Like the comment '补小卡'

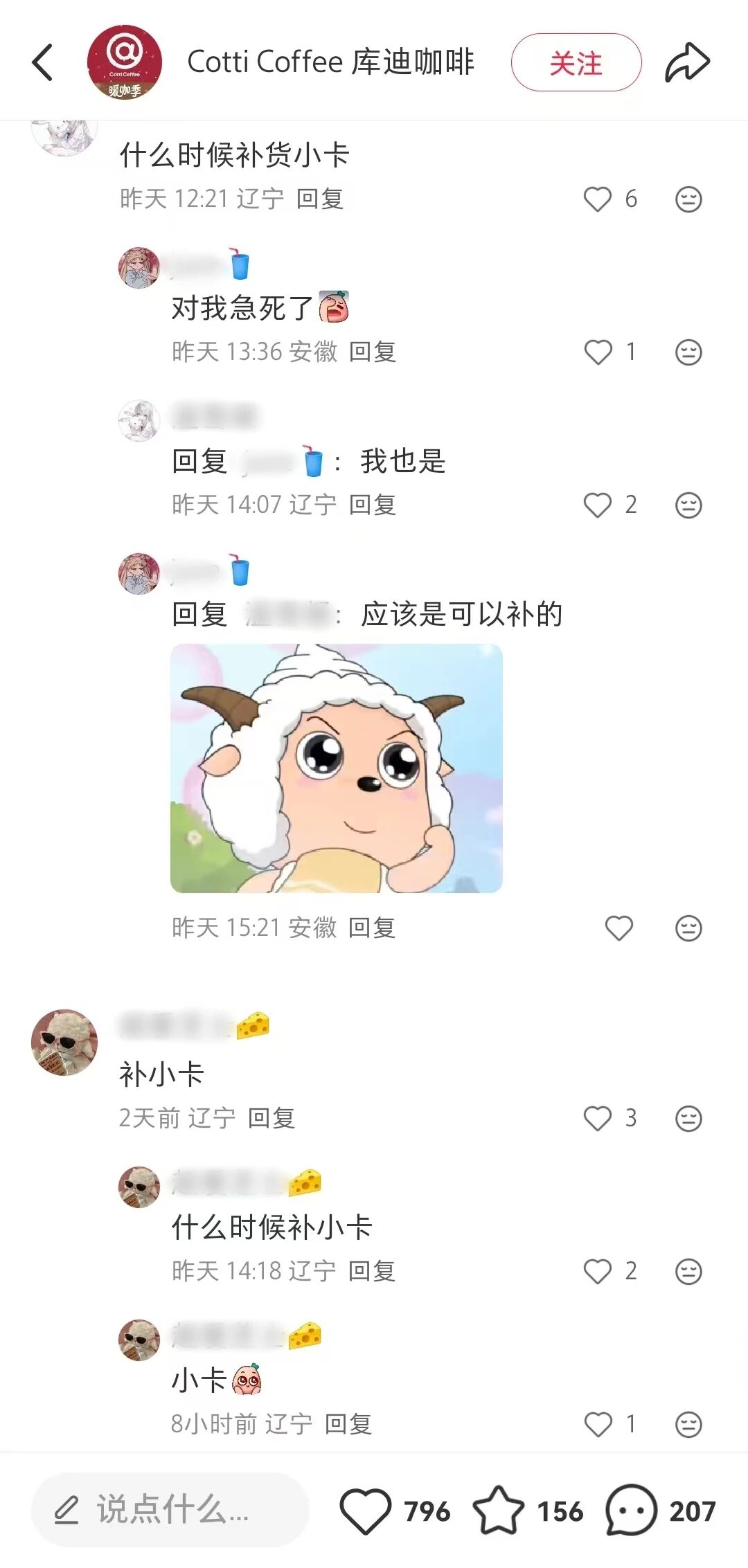tap(598, 1119)
